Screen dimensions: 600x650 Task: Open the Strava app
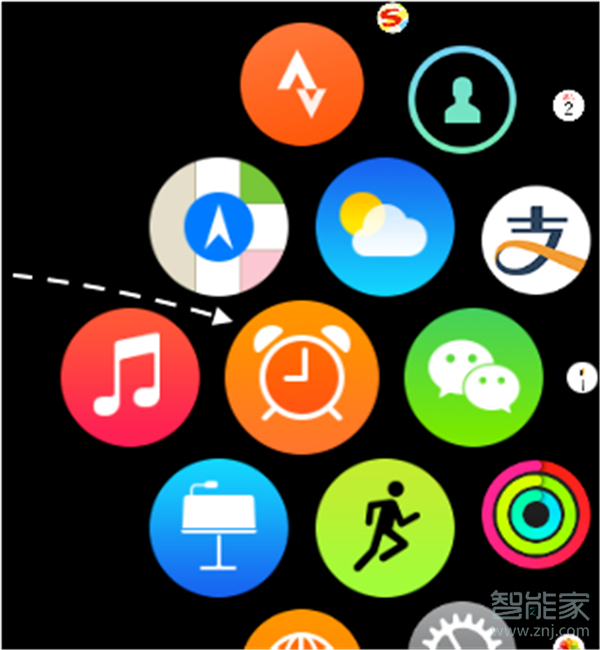pyautogui.click(x=303, y=83)
